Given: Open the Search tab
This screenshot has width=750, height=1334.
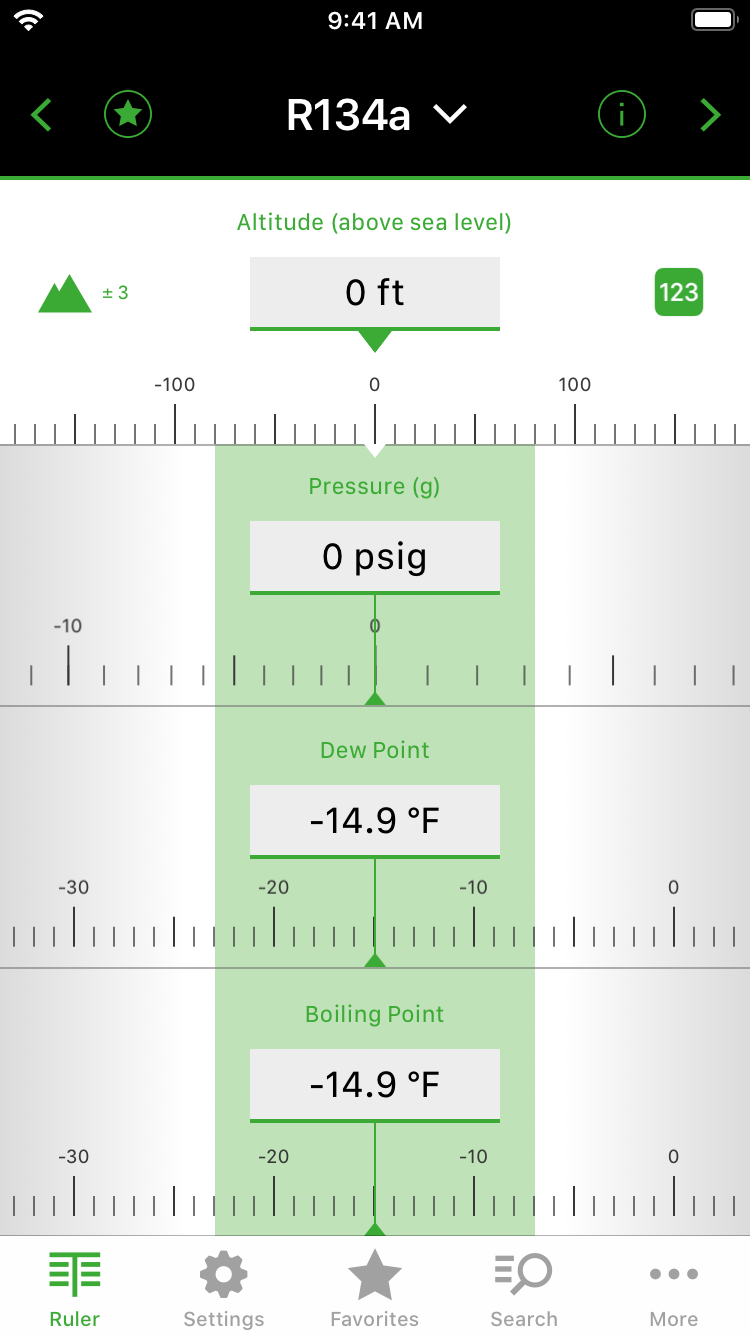Looking at the screenshot, I should point(524,1273).
